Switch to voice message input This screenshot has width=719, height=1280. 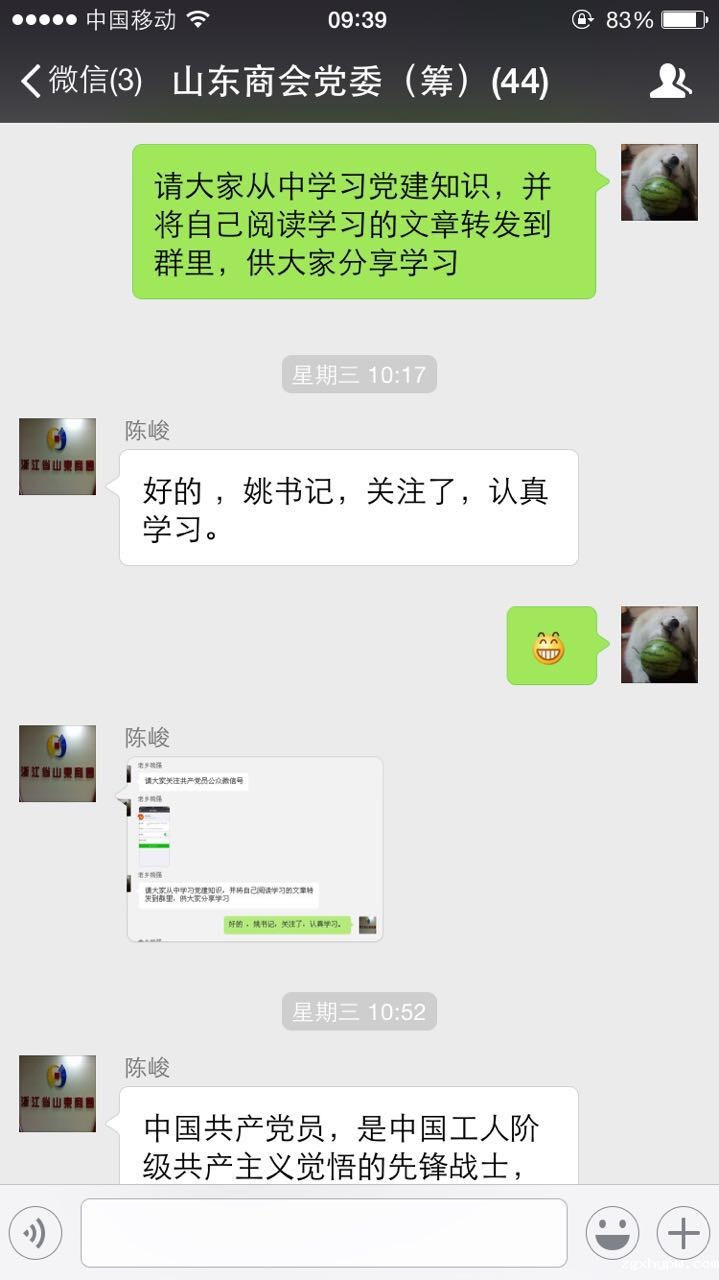36,1233
